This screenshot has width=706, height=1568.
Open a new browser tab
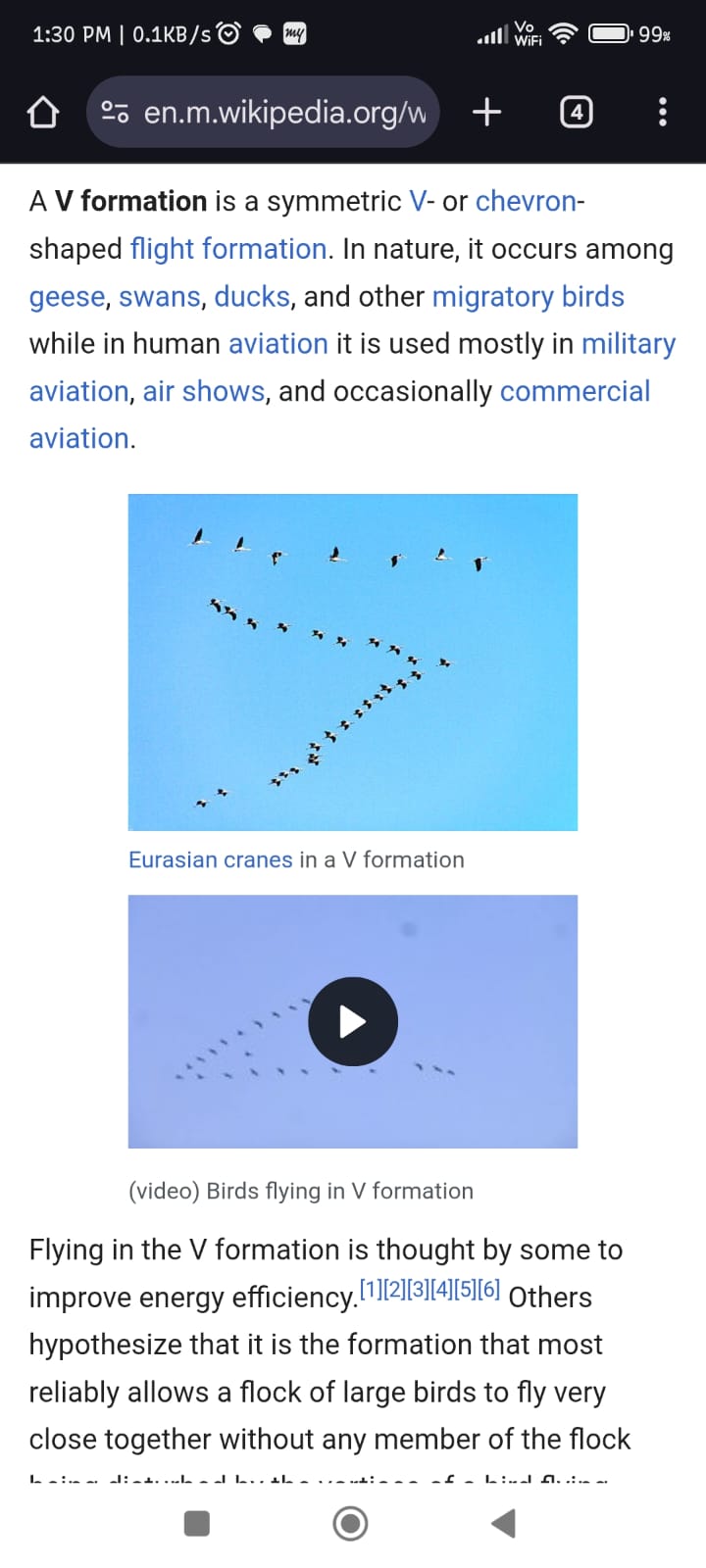[486, 113]
